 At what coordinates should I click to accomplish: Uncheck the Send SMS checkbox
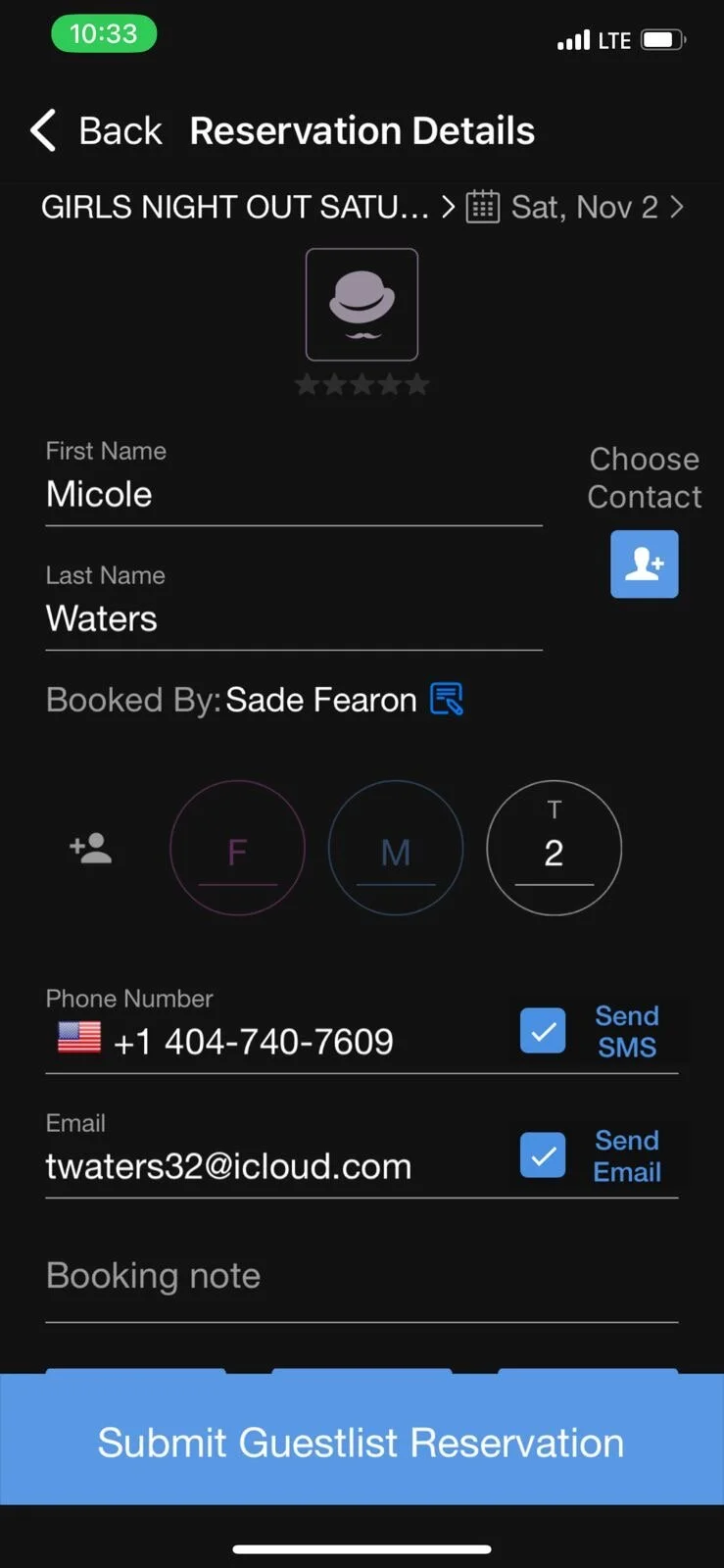pyautogui.click(x=542, y=1030)
